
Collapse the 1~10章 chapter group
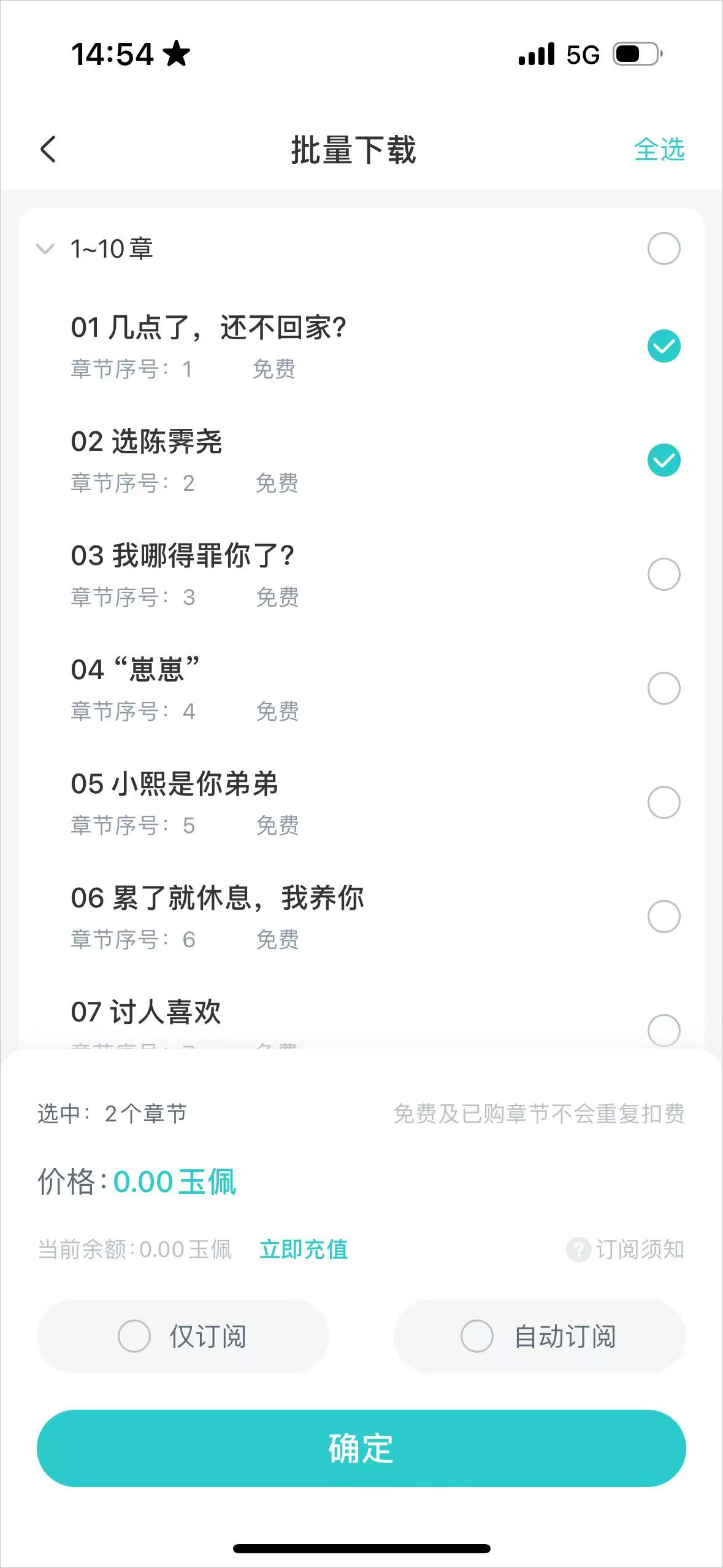(x=45, y=248)
